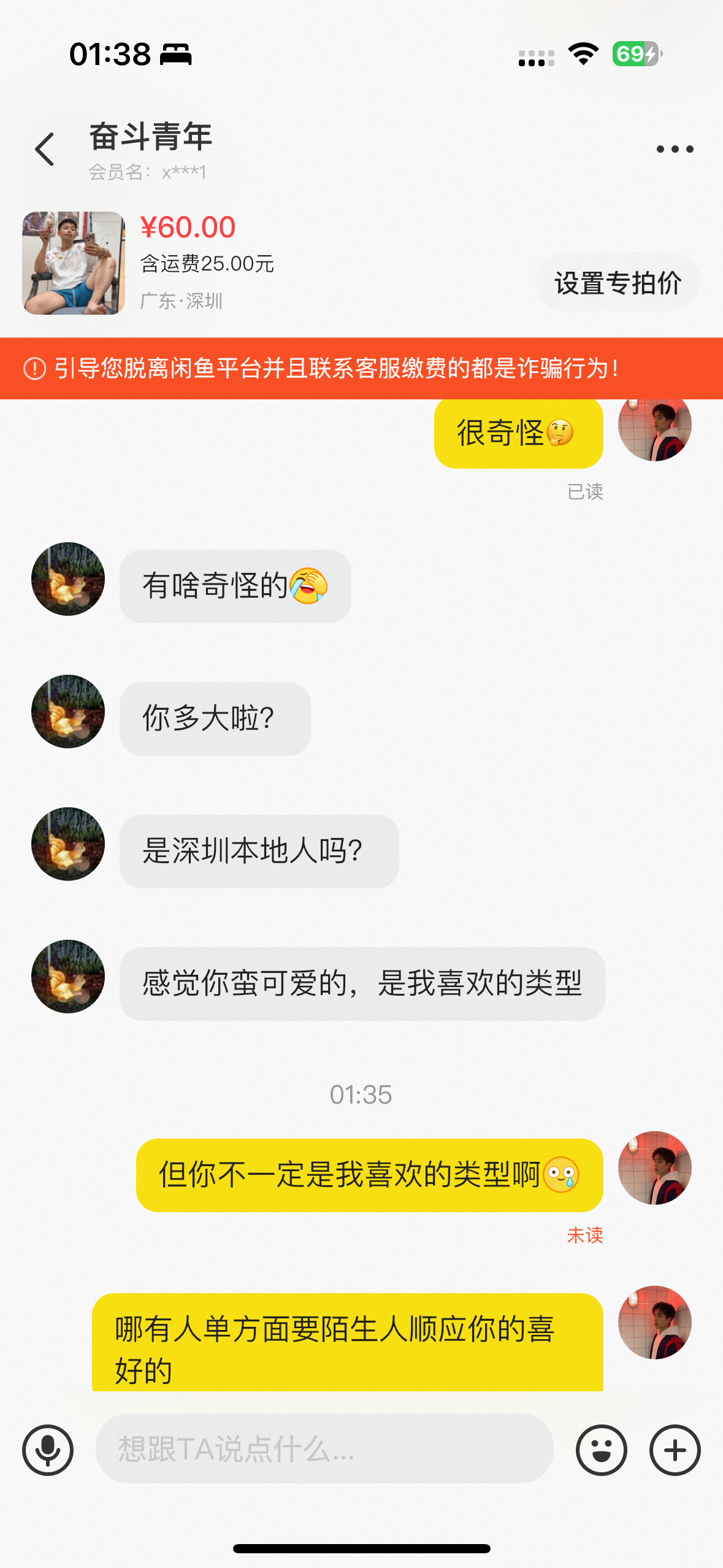Focus the 想跟TA说点什么 message field
This screenshot has width=723, height=1568.
coord(324,1448)
